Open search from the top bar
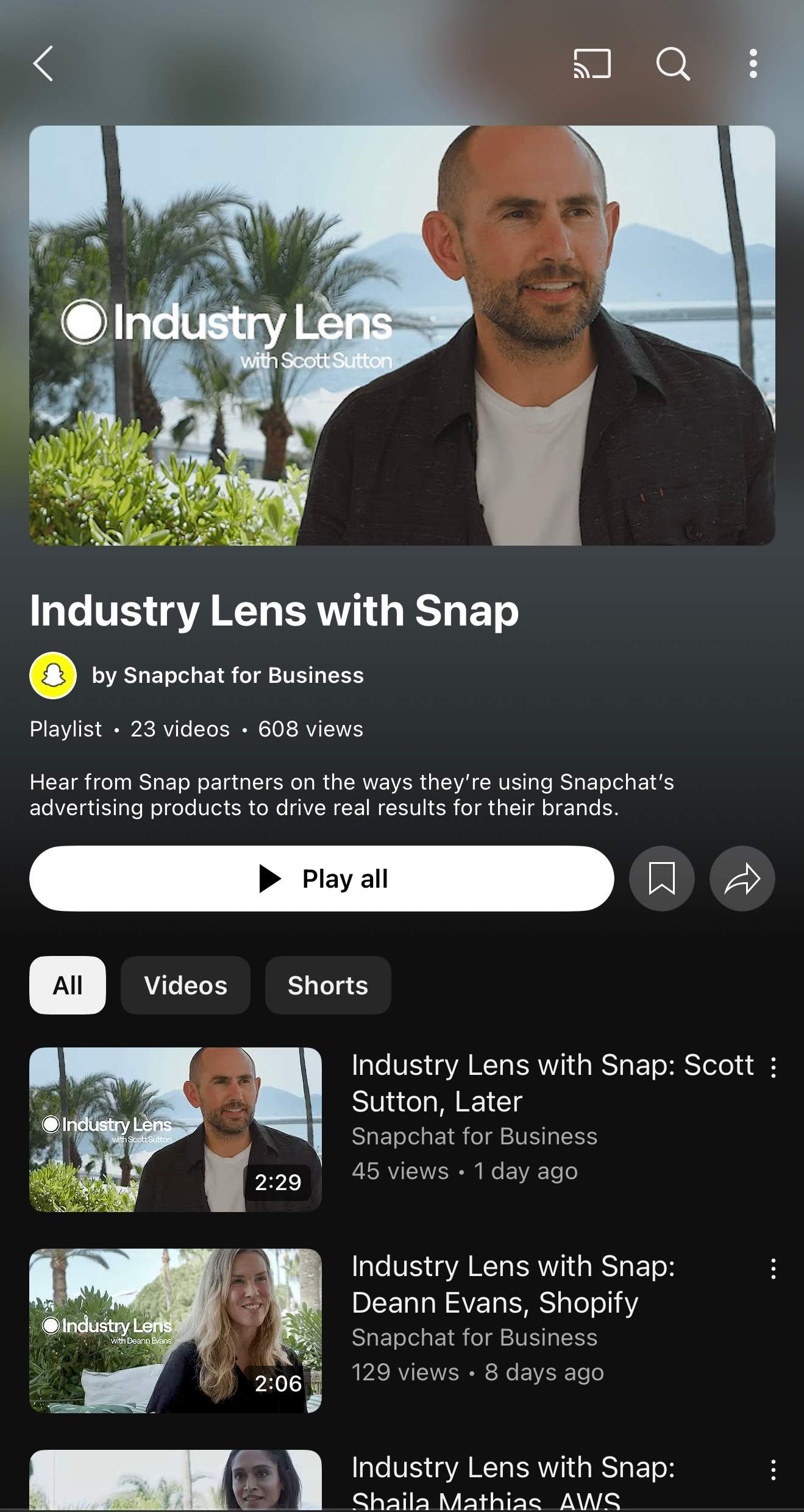The image size is (804, 1512). click(672, 63)
